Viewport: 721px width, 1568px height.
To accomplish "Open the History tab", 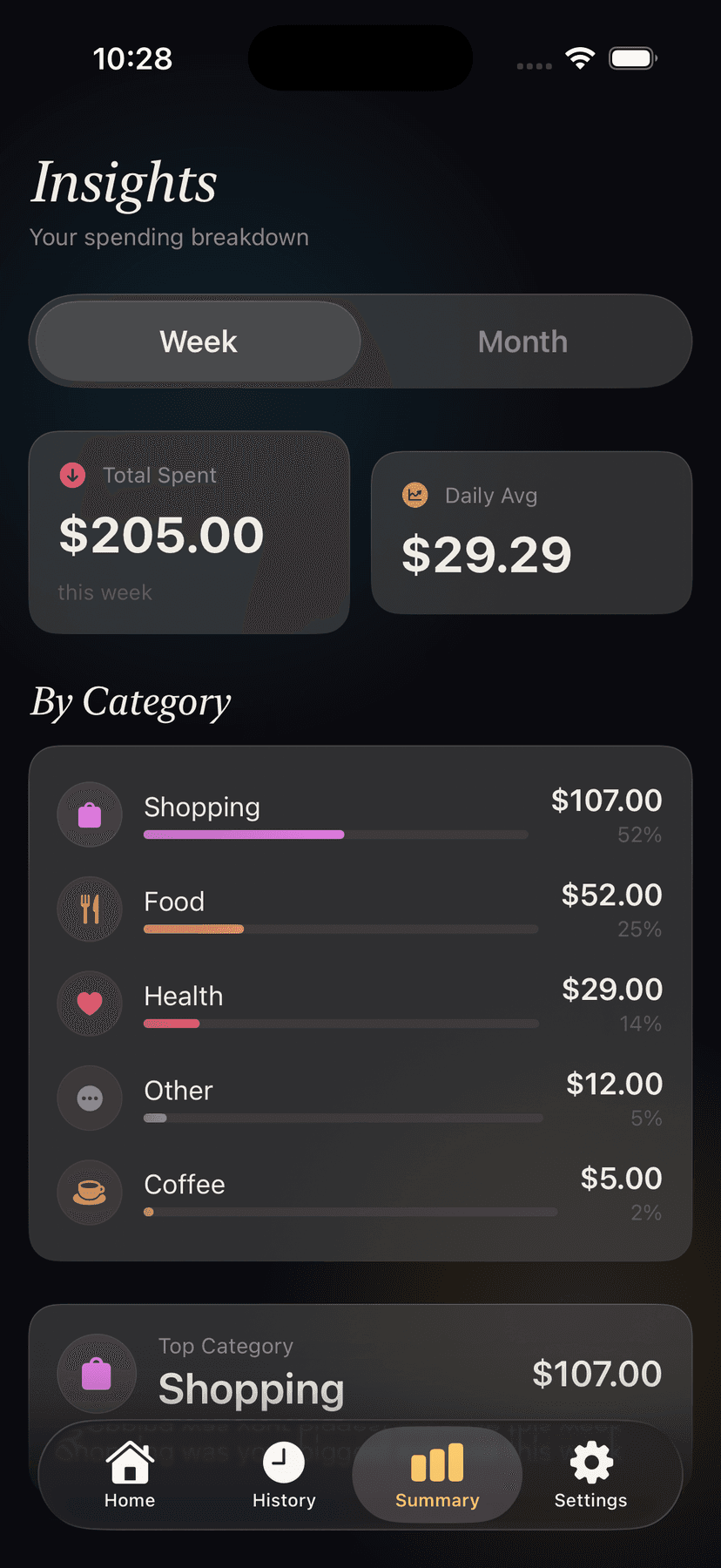I will (x=284, y=1475).
